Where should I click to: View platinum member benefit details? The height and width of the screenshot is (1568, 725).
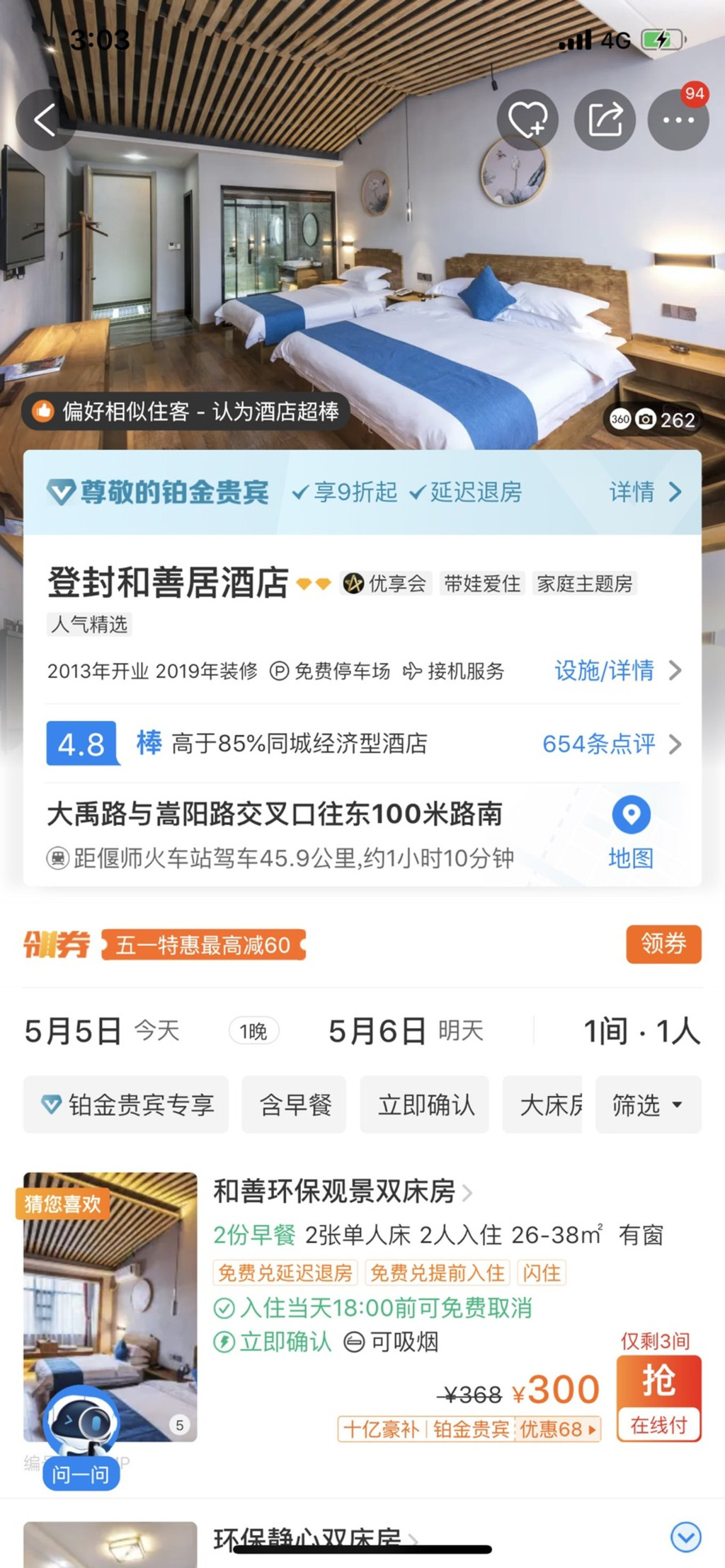[x=645, y=492]
